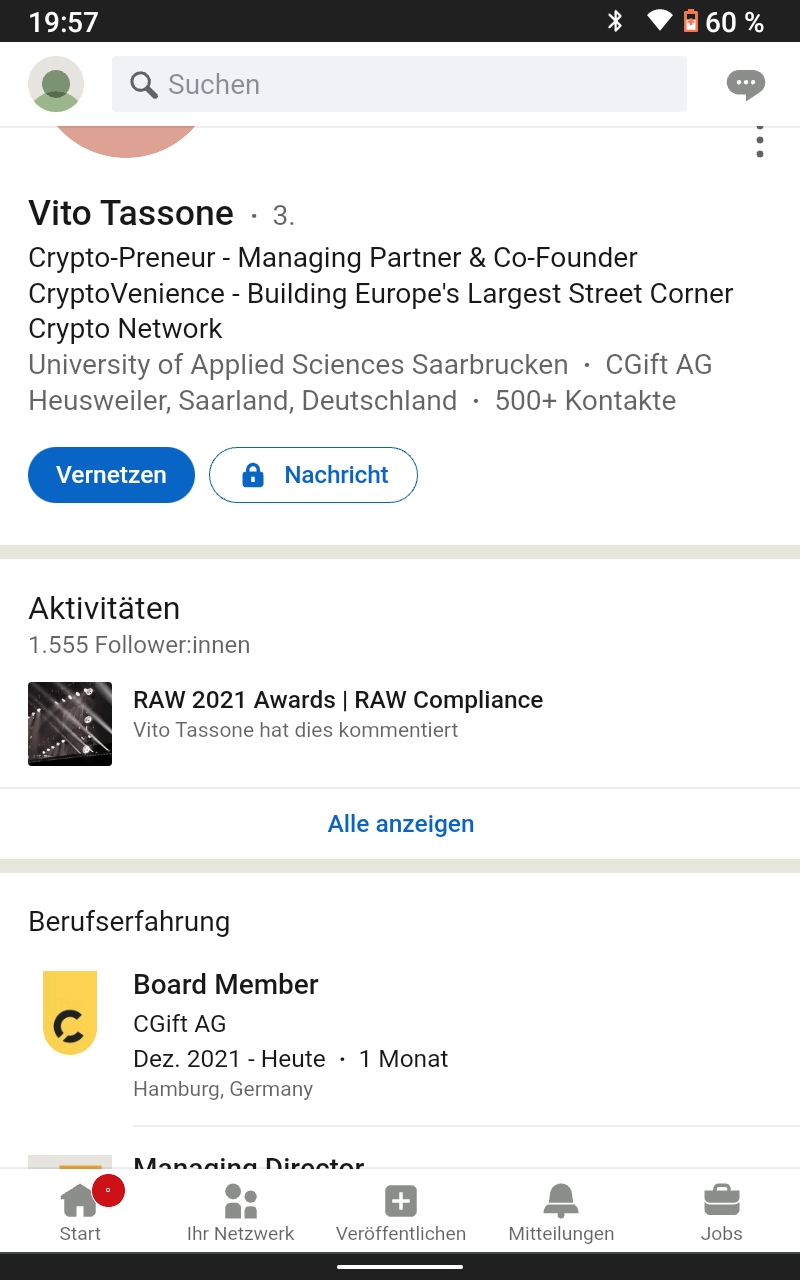Open the Veröffentlichen tab
This screenshot has height=1280, width=800.
tap(400, 1210)
